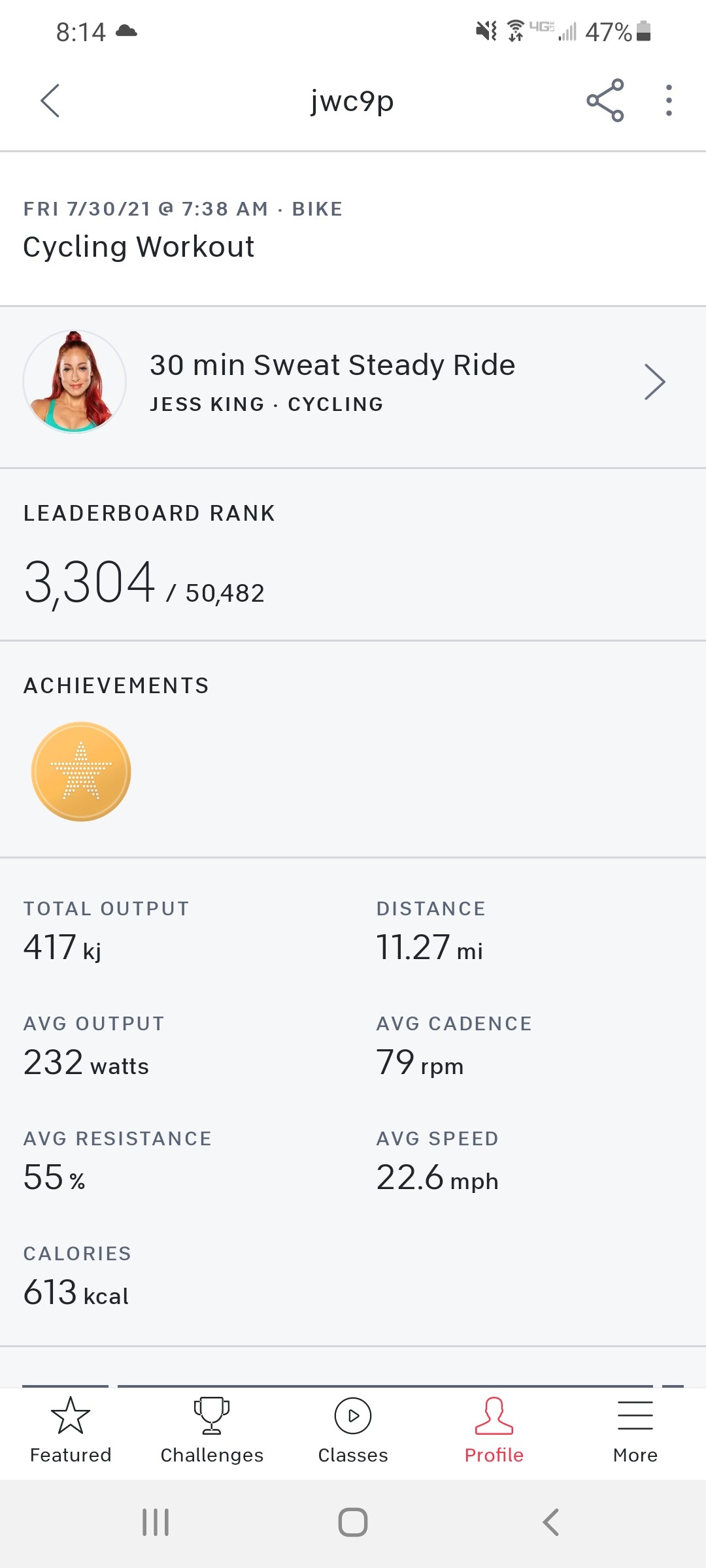Go back from the workout summary
The image size is (706, 1568).
coord(50,101)
